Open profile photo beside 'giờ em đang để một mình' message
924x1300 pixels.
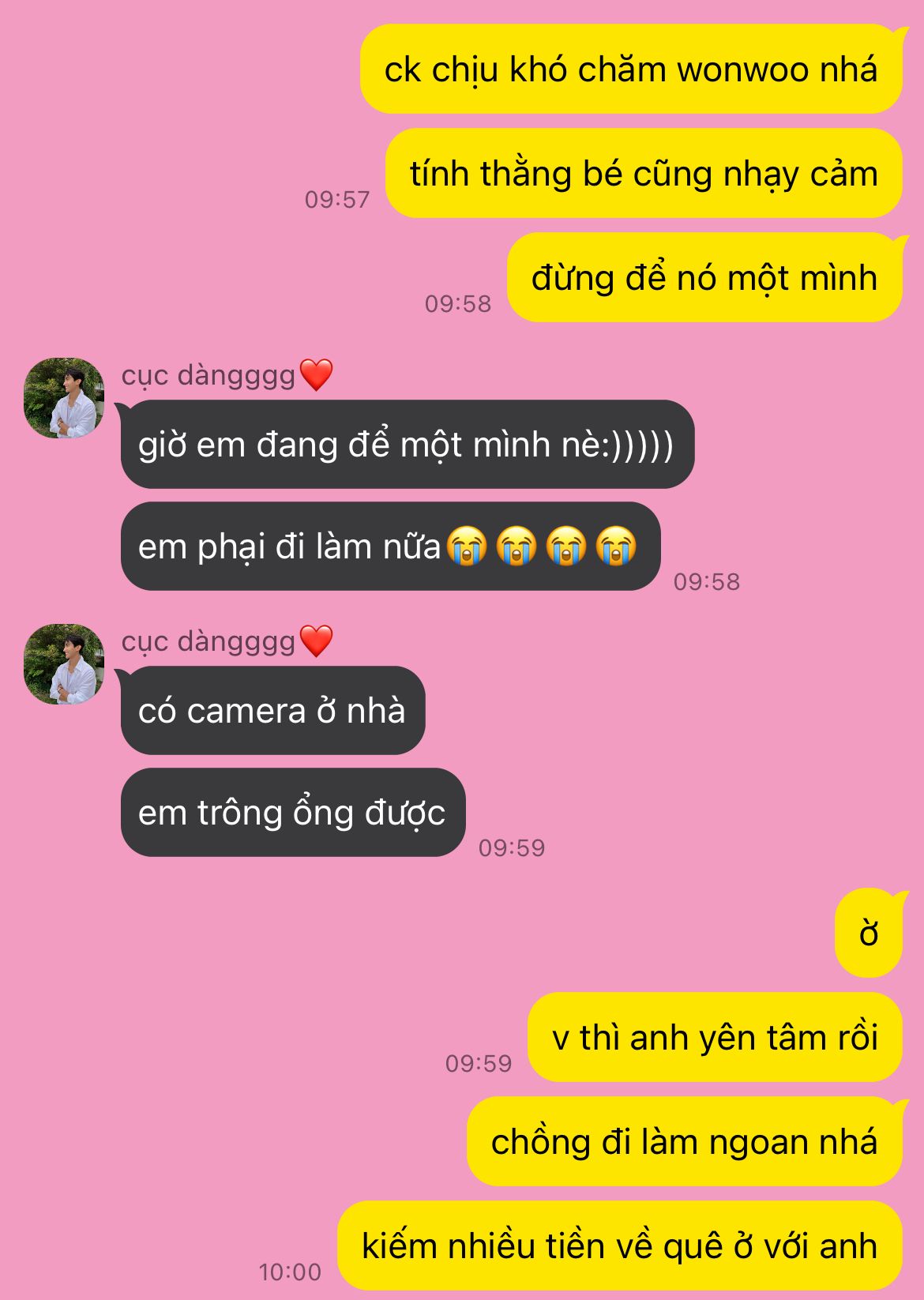[x=64, y=398]
